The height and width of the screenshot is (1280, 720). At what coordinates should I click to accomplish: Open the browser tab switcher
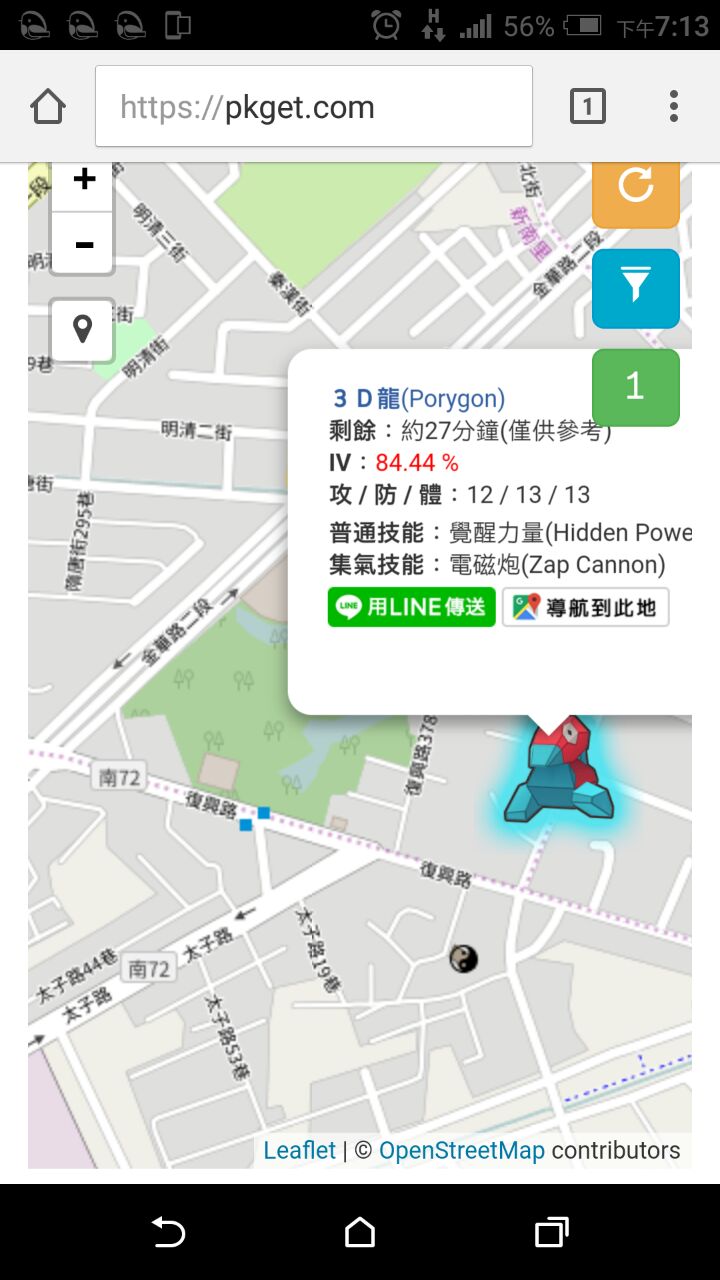tap(588, 106)
